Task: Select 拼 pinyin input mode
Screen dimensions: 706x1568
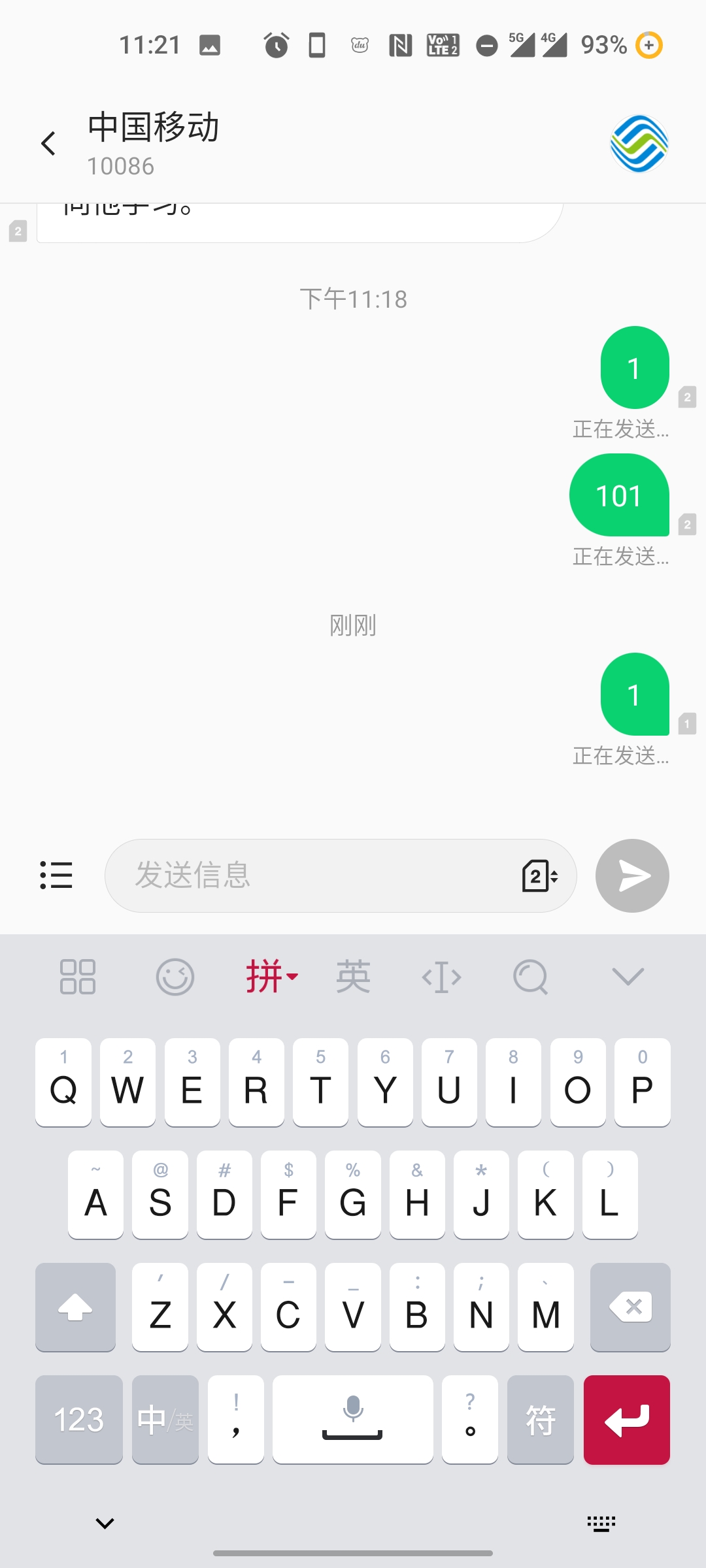Action: (271, 977)
